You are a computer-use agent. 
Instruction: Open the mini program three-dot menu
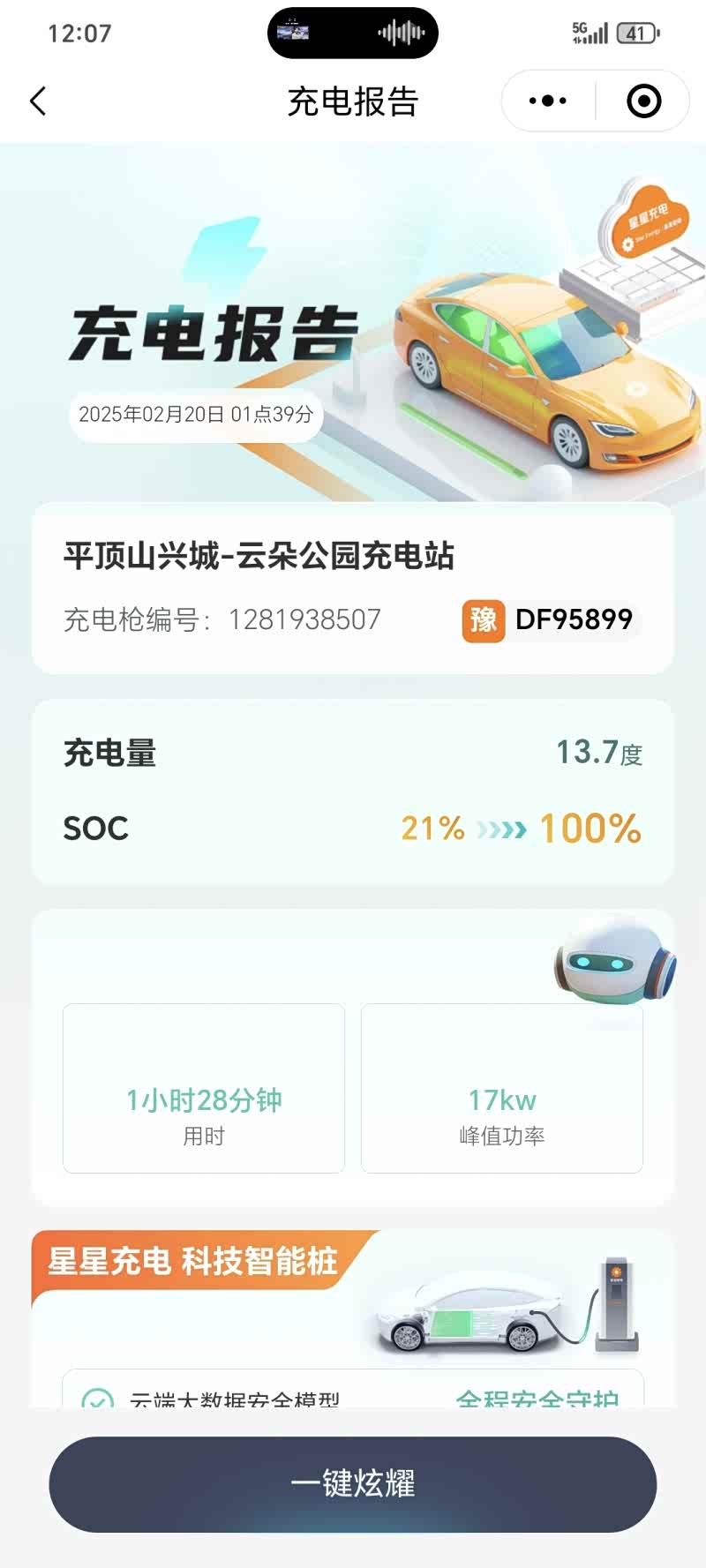point(548,101)
